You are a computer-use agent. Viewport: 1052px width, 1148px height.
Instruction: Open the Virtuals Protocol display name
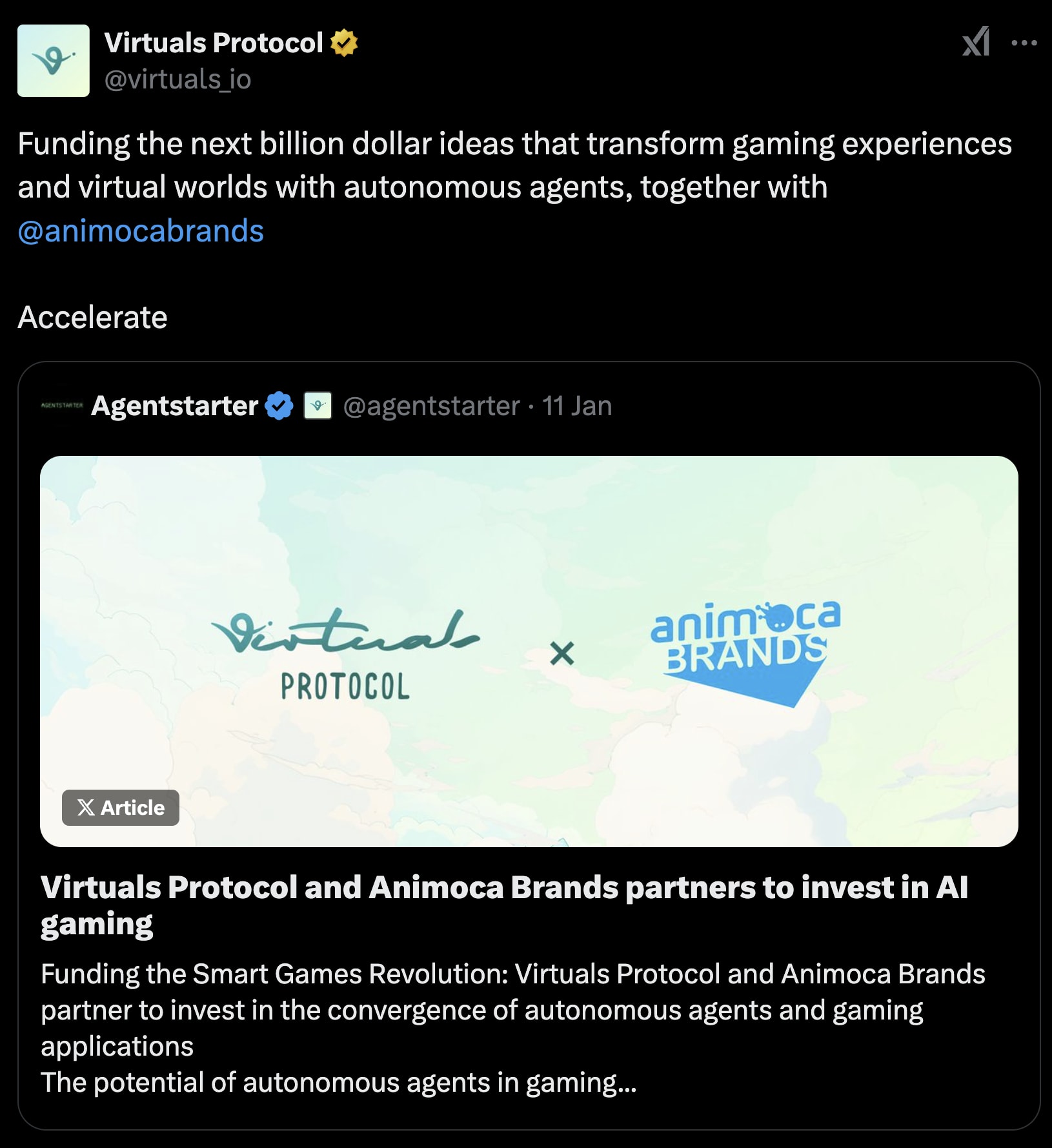(x=214, y=43)
